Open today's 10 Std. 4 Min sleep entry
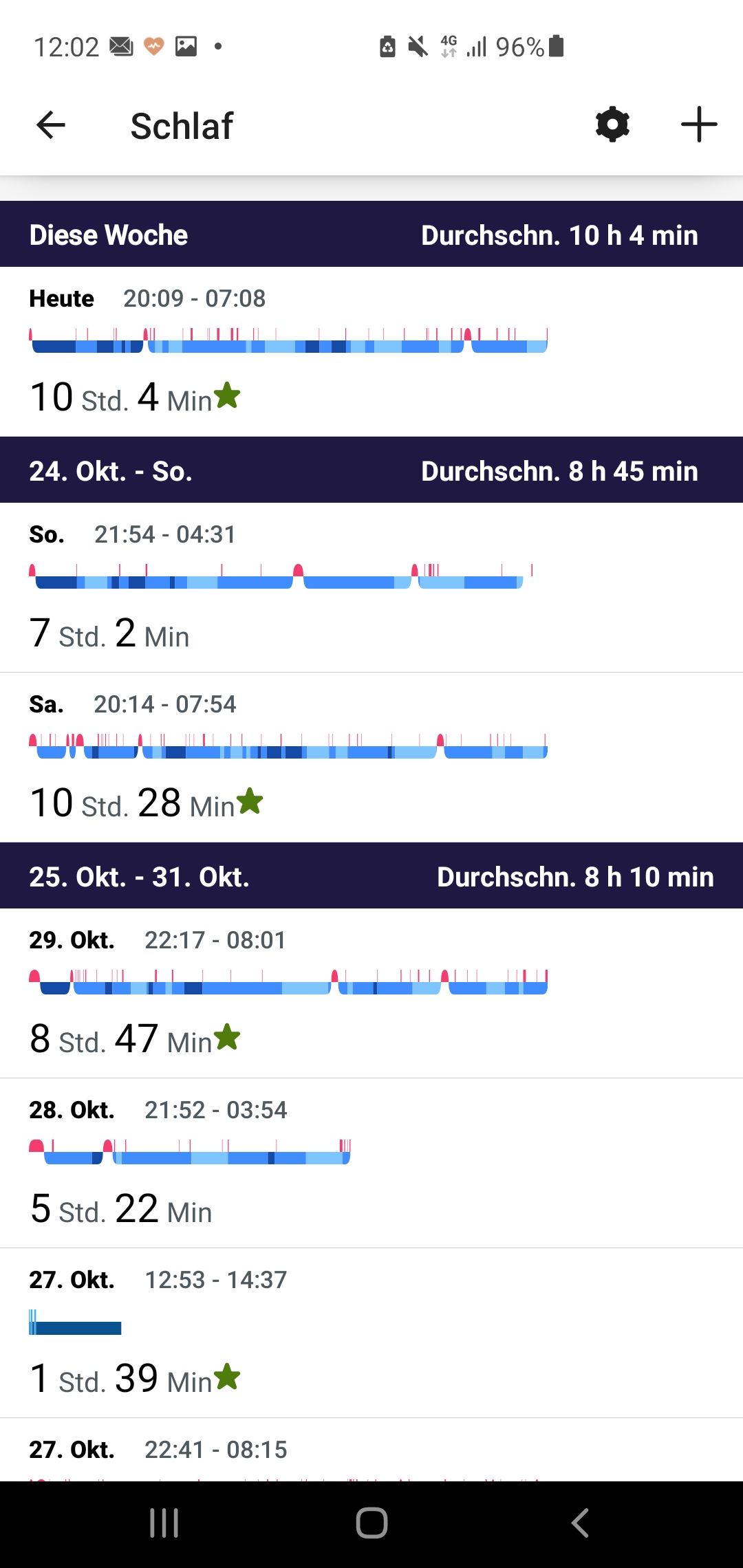Image resolution: width=743 pixels, height=1568 pixels. pos(371,347)
